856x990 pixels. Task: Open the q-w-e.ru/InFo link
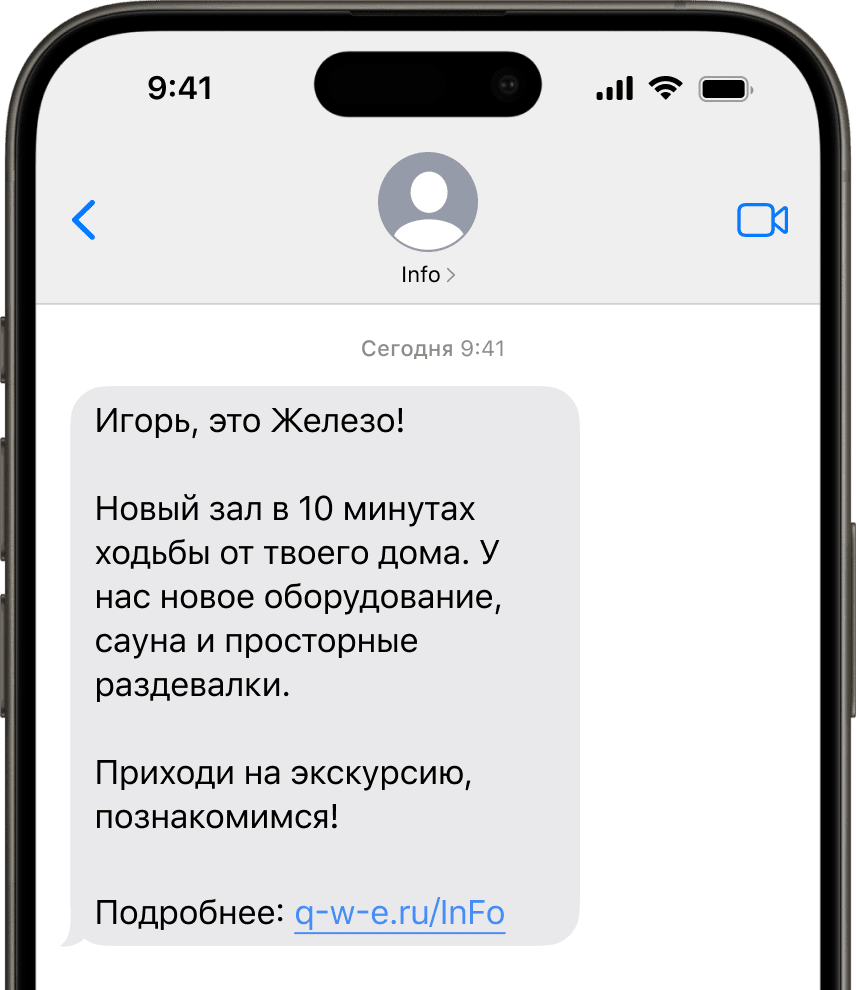tap(399, 913)
